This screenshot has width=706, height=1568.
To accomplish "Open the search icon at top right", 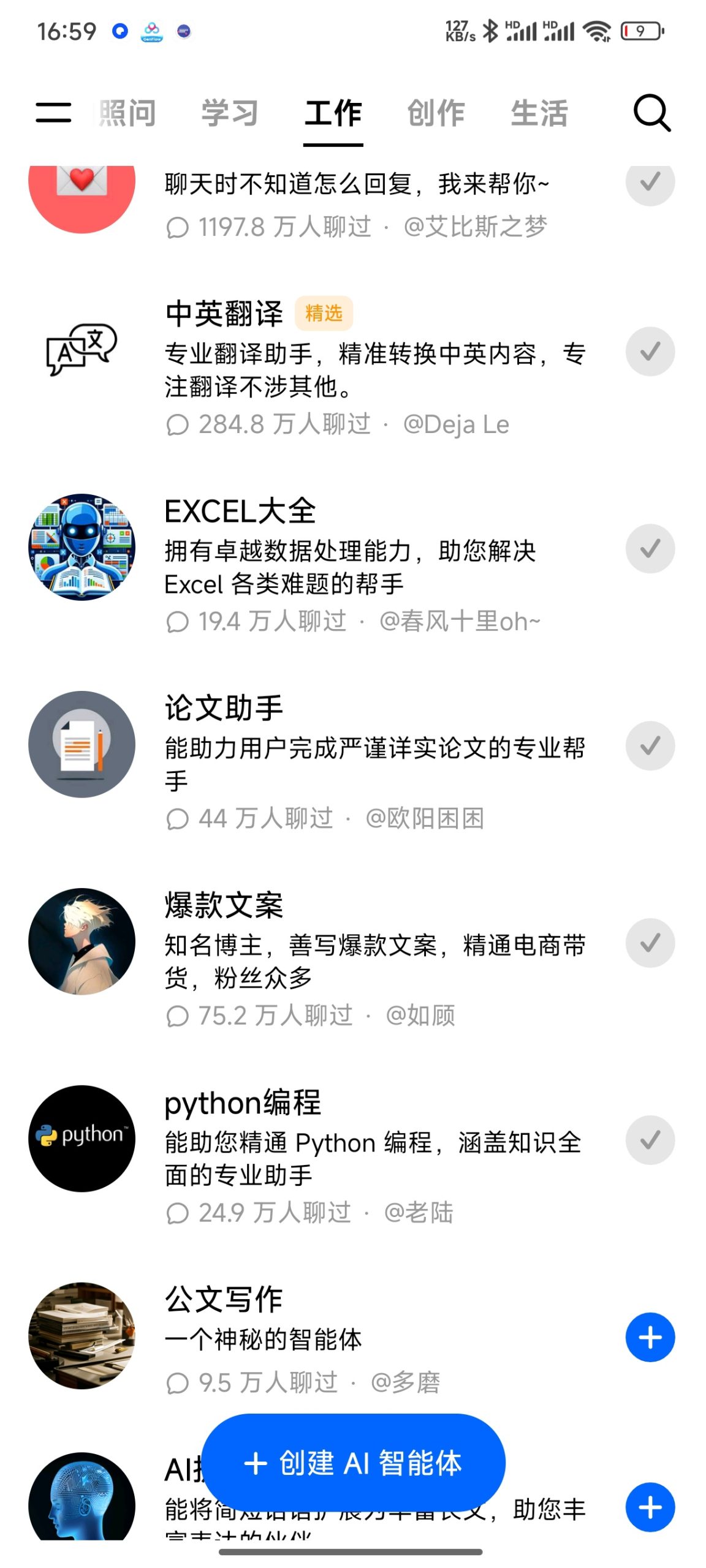I will click(650, 113).
